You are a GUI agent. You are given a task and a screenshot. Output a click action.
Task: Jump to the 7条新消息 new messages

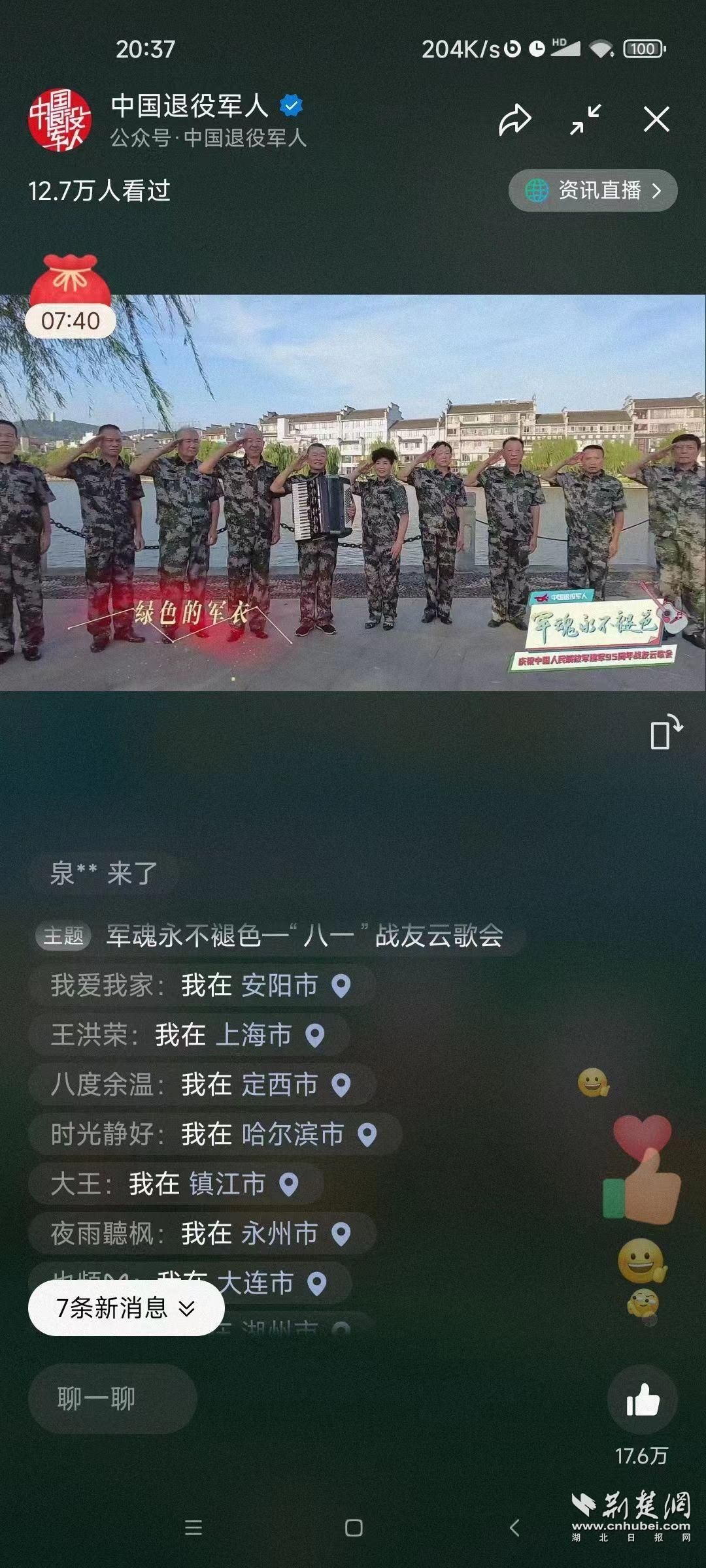pyautogui.click(x=126, y=1308)
